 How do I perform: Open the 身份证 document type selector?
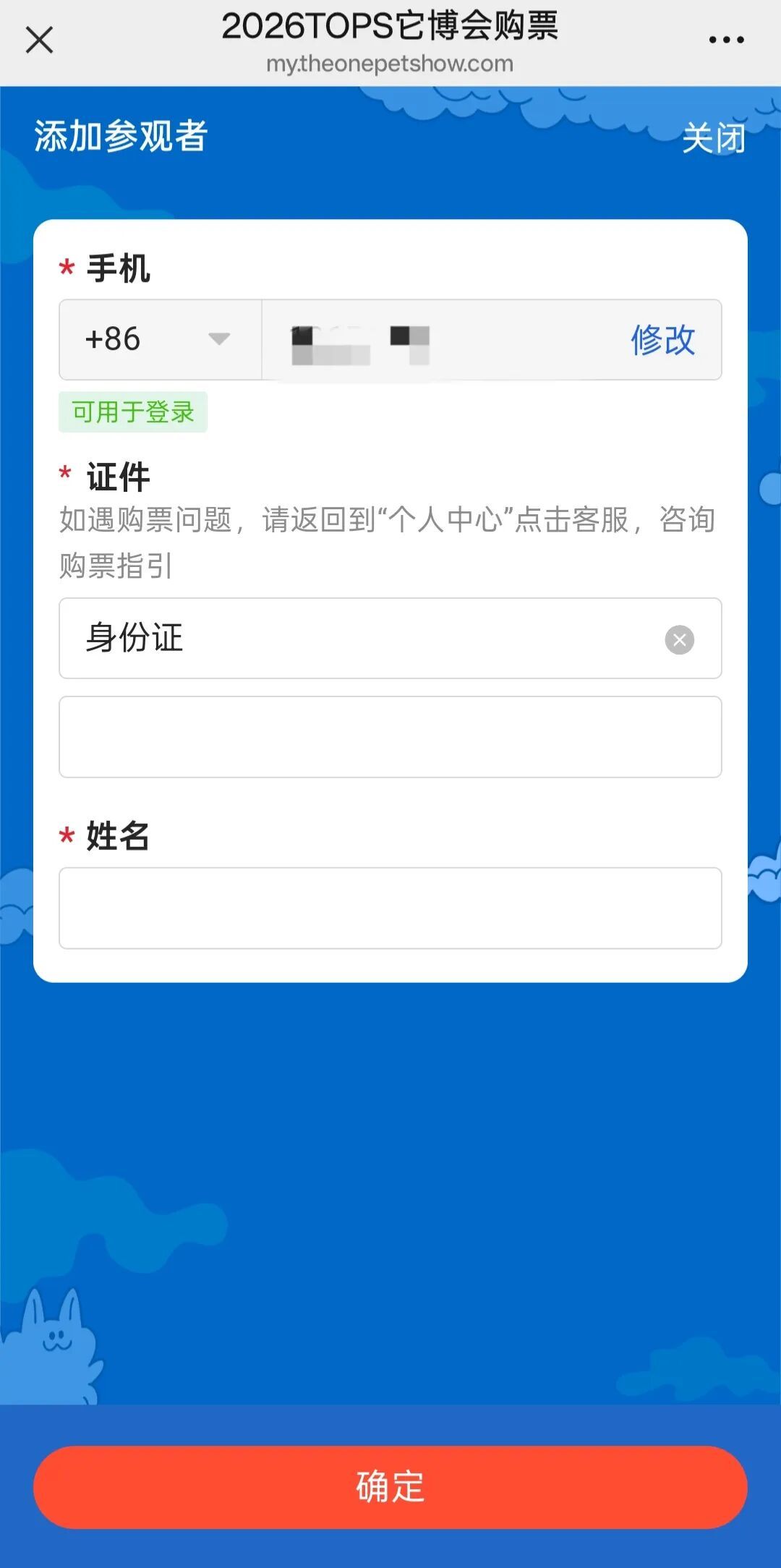(362, 639)
